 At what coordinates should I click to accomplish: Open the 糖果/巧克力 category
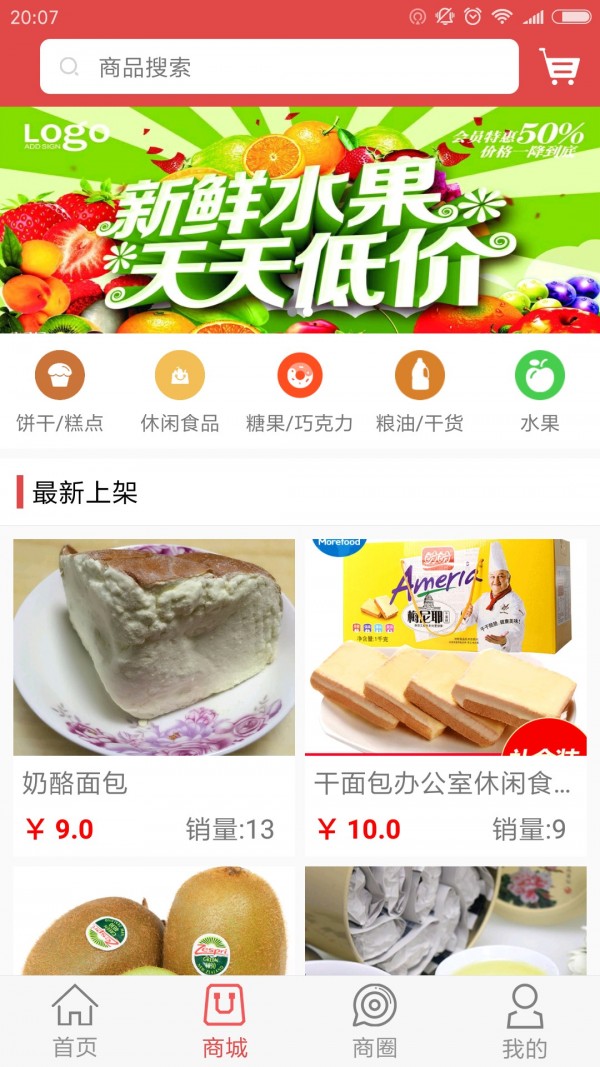300,392
